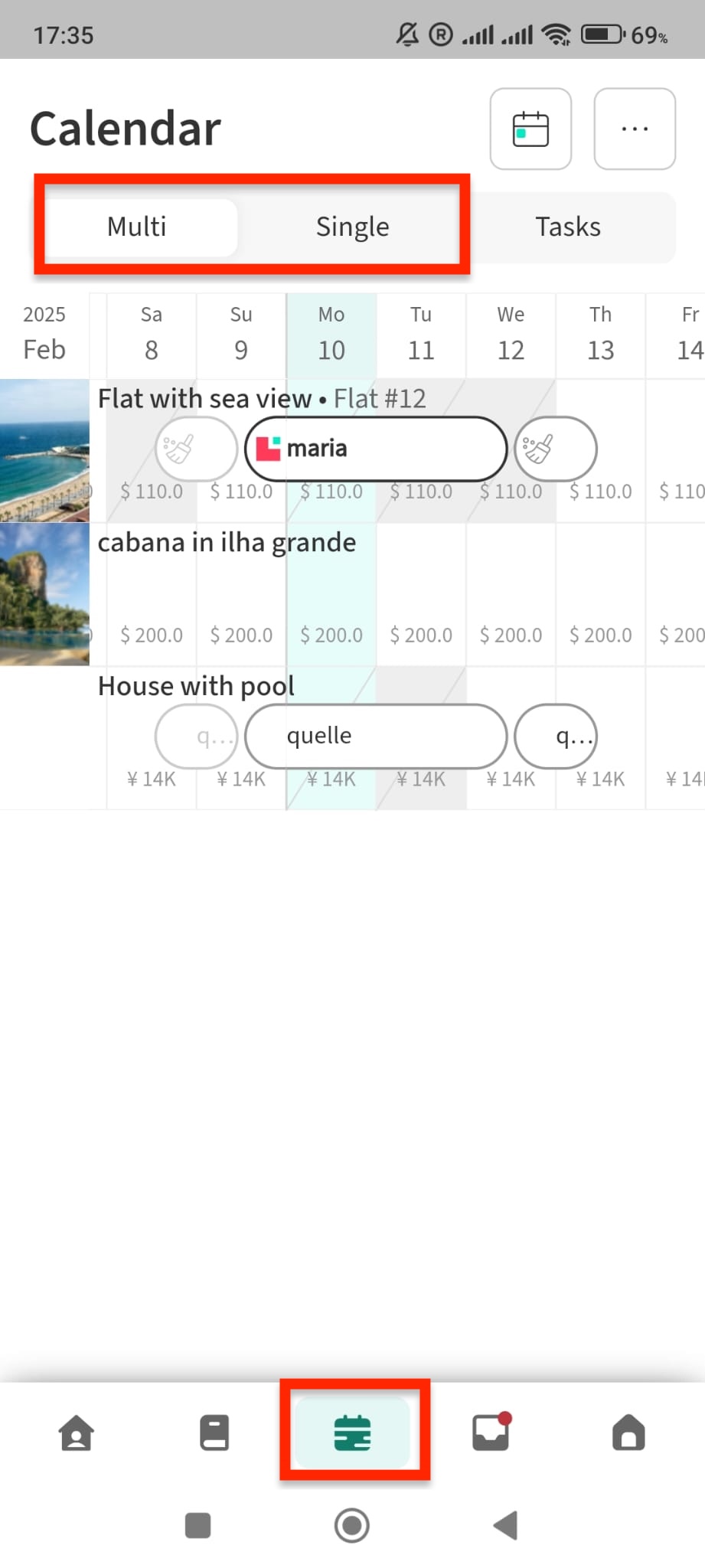The height and width of the screenshot is (1568, 705).
Task: Switch to the Multi view
Action: coord(137,227)
